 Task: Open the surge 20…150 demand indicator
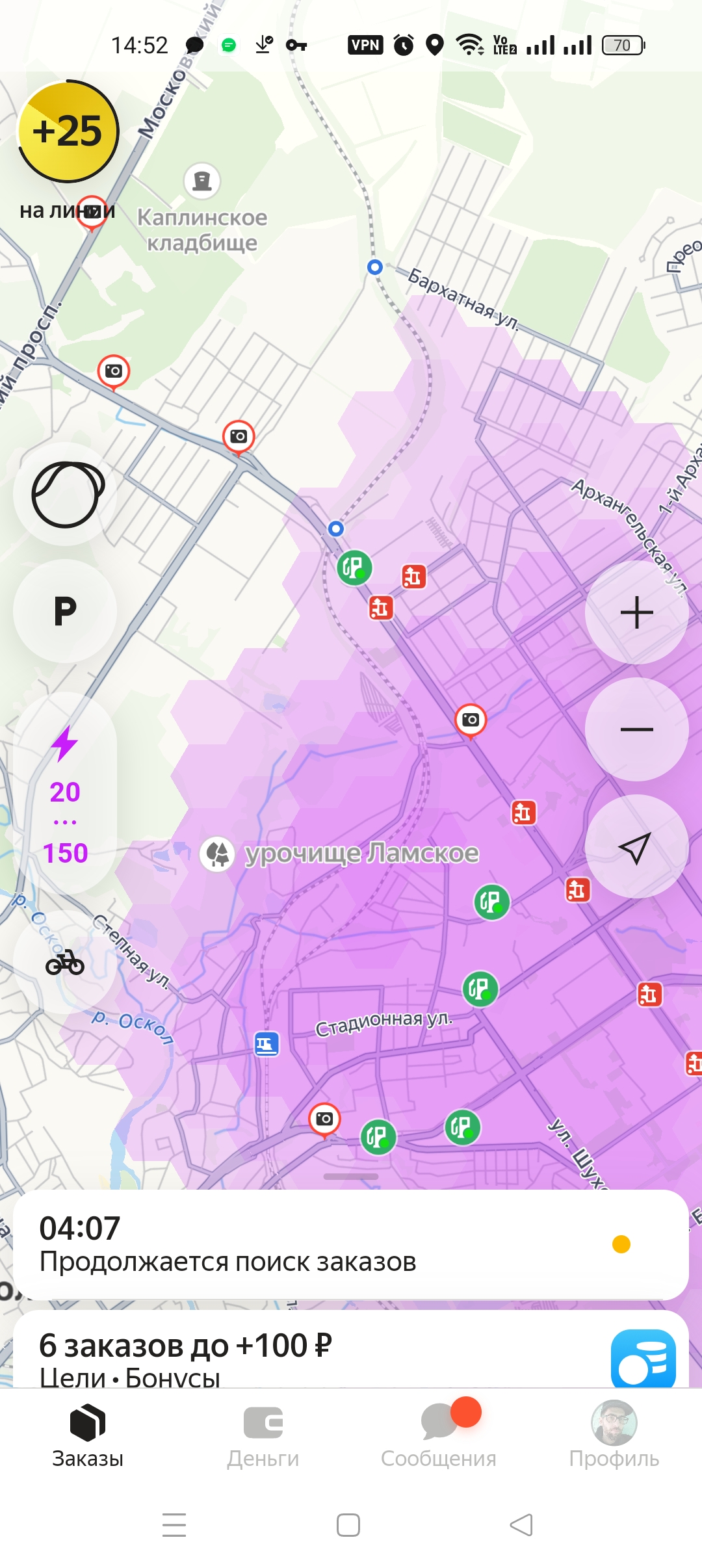coord(66,794)
